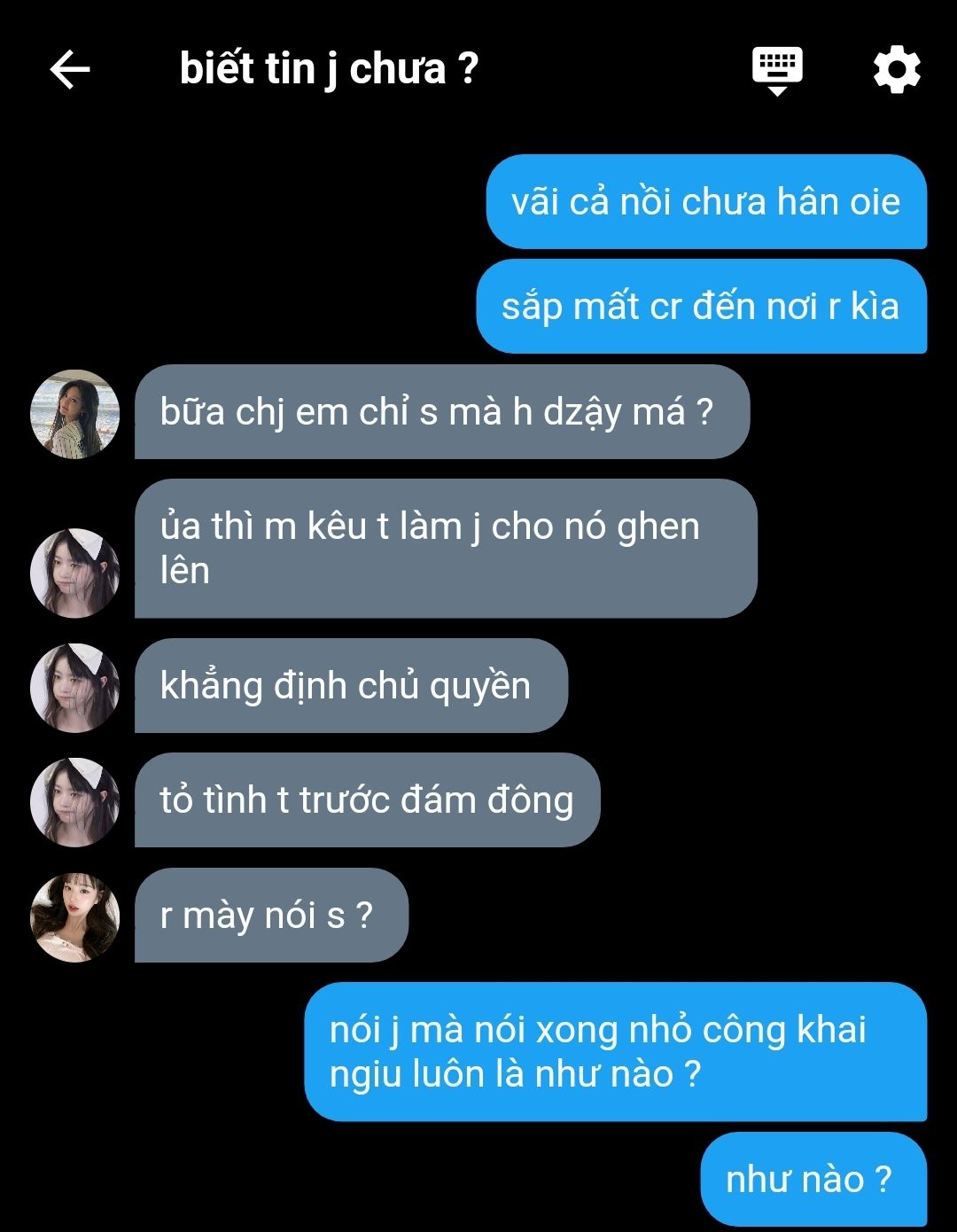Open the avatar next to 'bữa chj em chỉ s'
This screenshot has width=957, height=1232.
(75, 414)
